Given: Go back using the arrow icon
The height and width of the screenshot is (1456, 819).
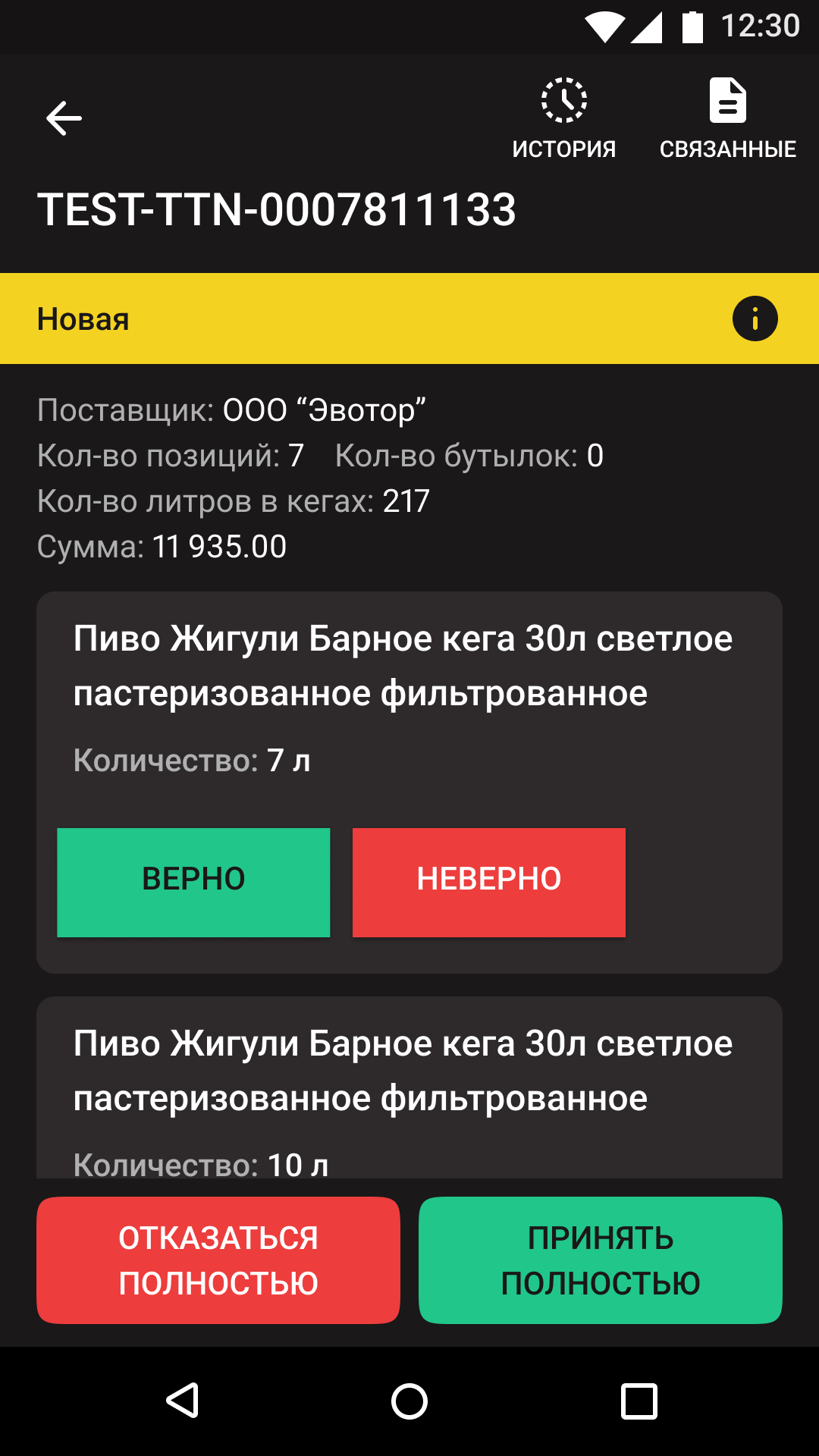Looking at the screenshot, I should [x=64, y=119].
